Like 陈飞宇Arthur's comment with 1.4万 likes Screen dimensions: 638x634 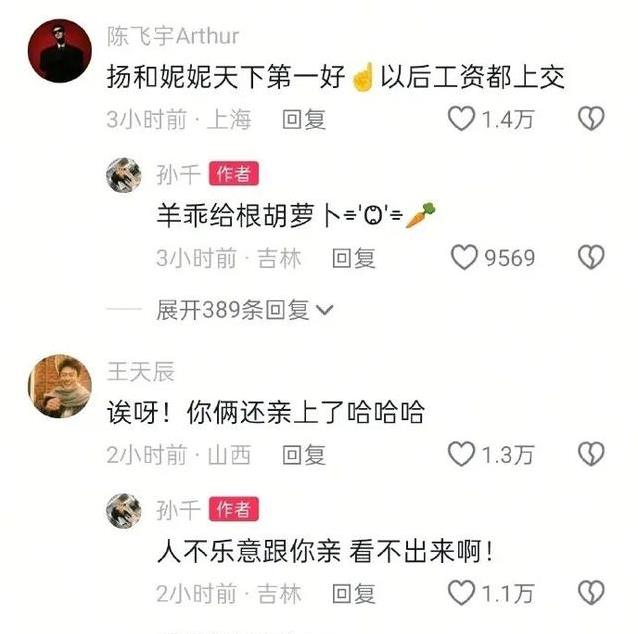(461, 120)
